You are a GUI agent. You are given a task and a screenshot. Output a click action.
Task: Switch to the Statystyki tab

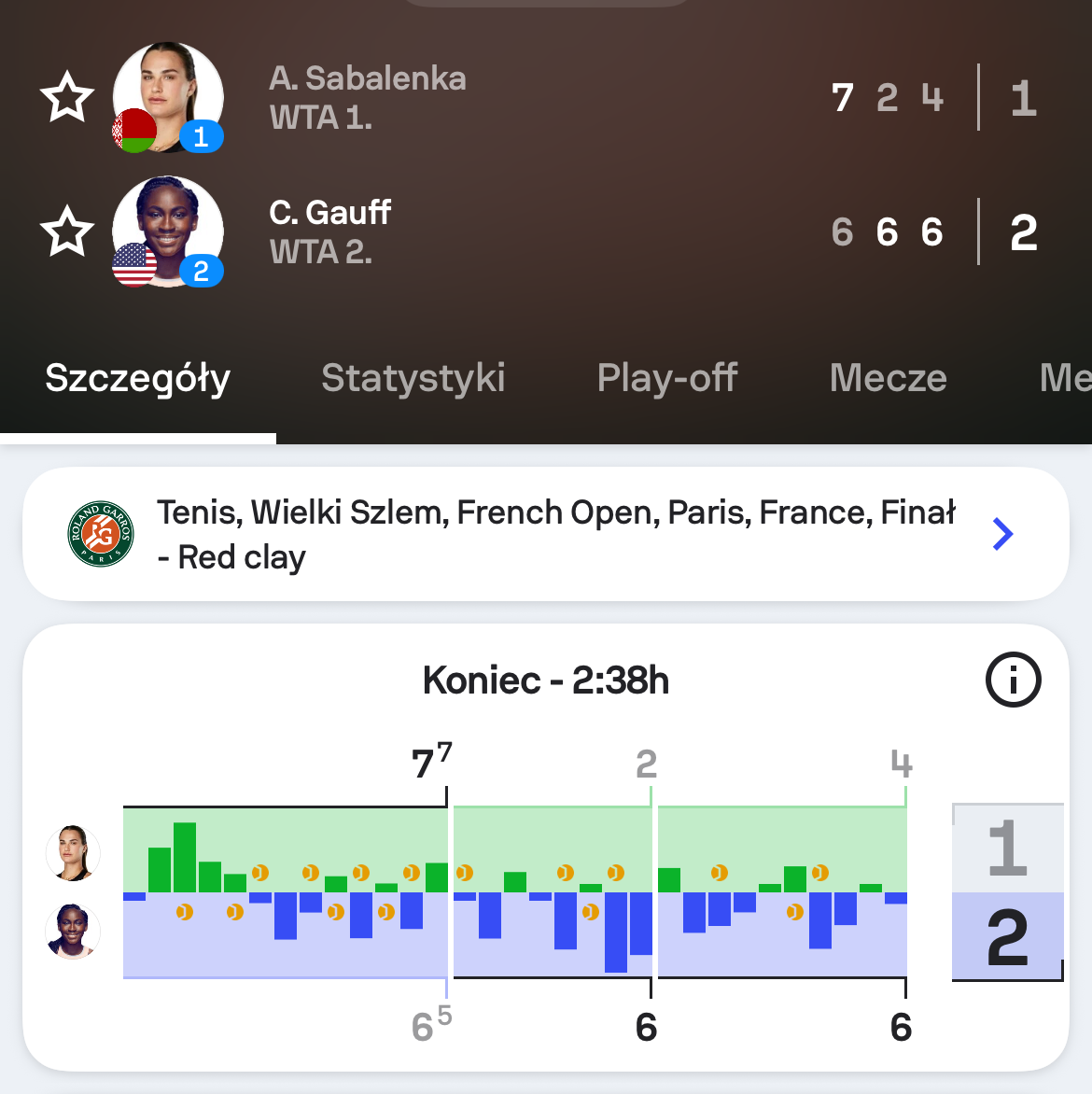click(413, 378)
